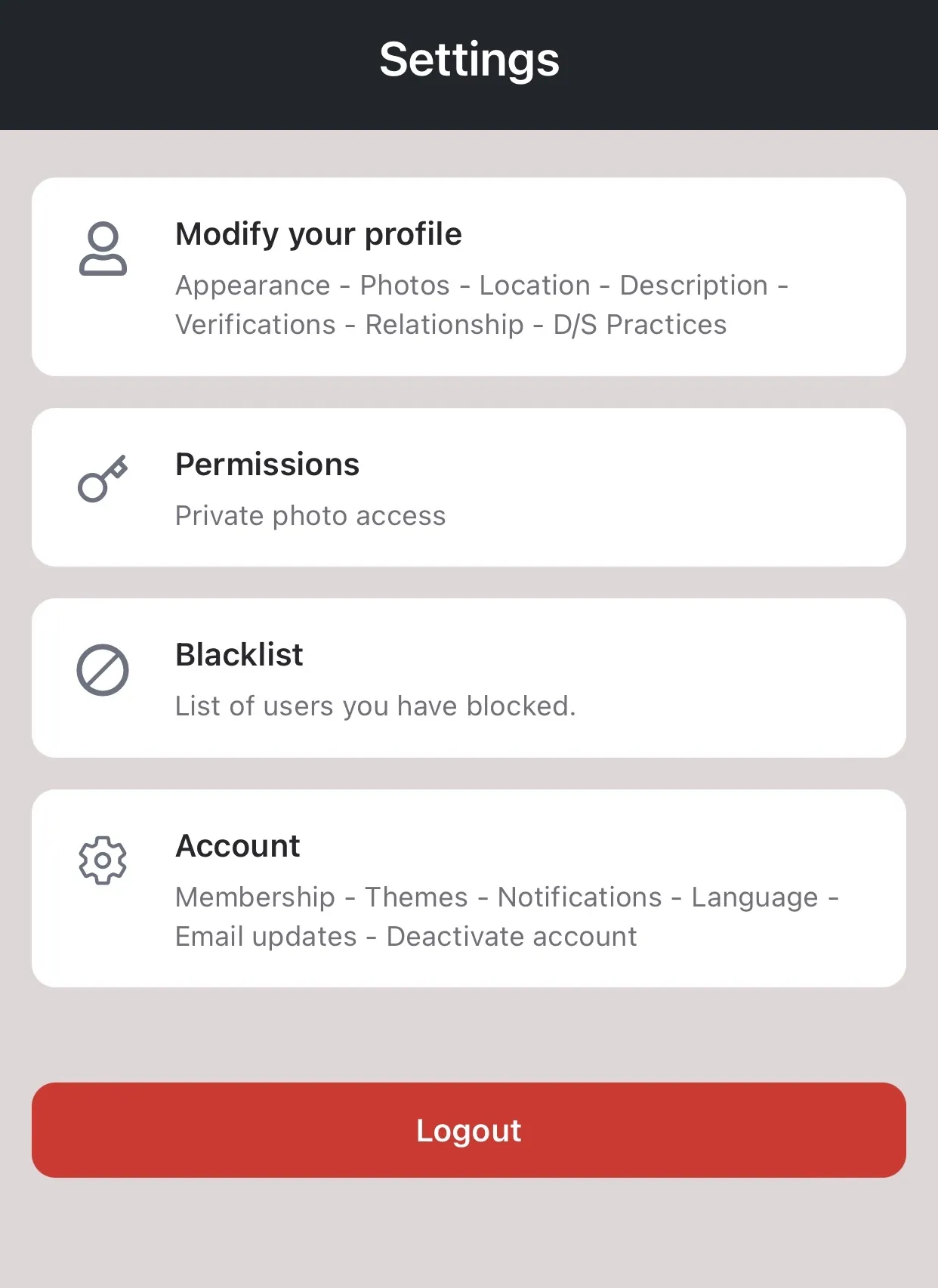The width and height of the screenshot is (938, 1288).
Task: Click the key icon beside Permissions
Action: click(101, 480)
